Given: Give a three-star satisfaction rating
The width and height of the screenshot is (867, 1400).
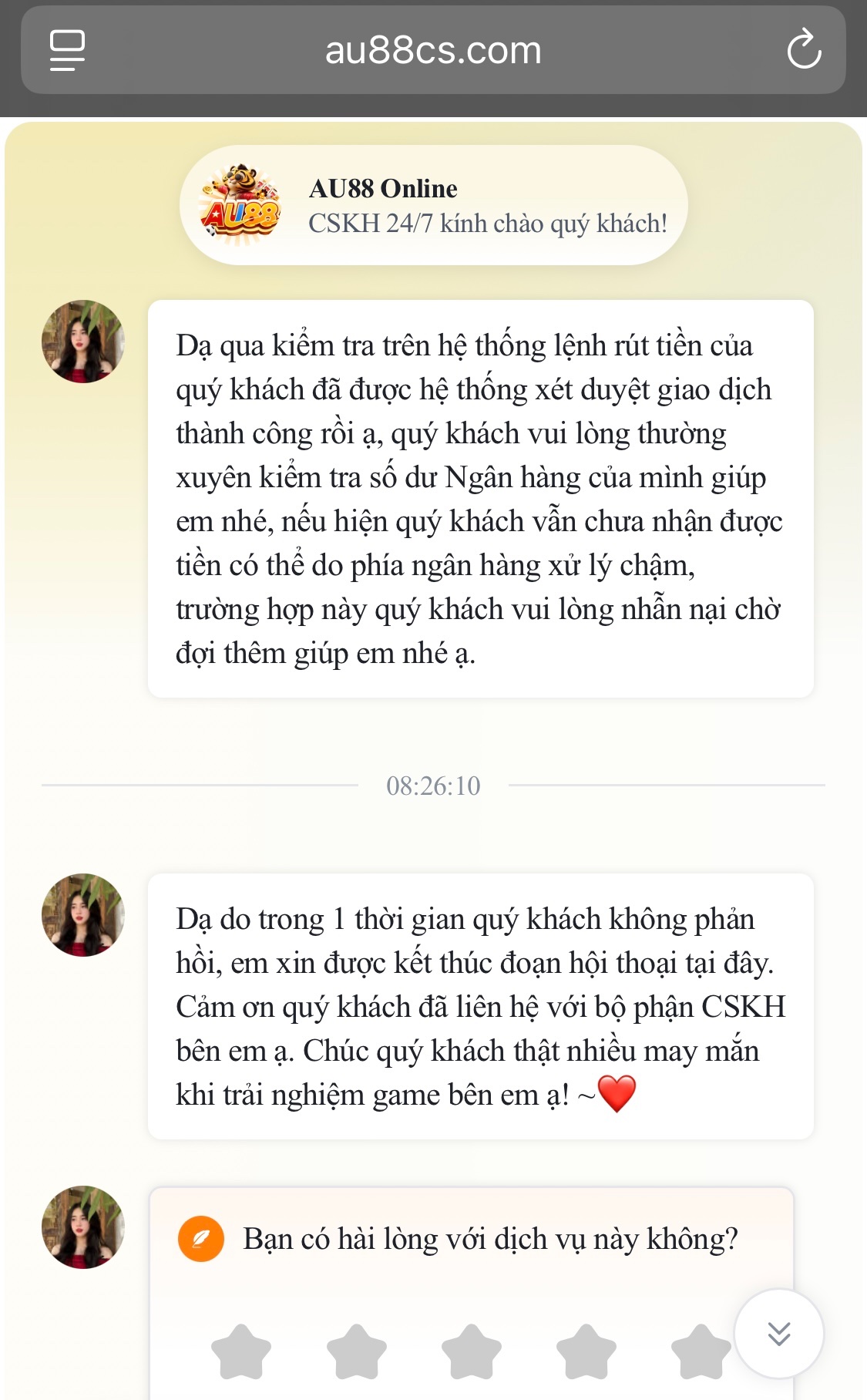Looking at the screenshot, I should (x=471, y=1351).
